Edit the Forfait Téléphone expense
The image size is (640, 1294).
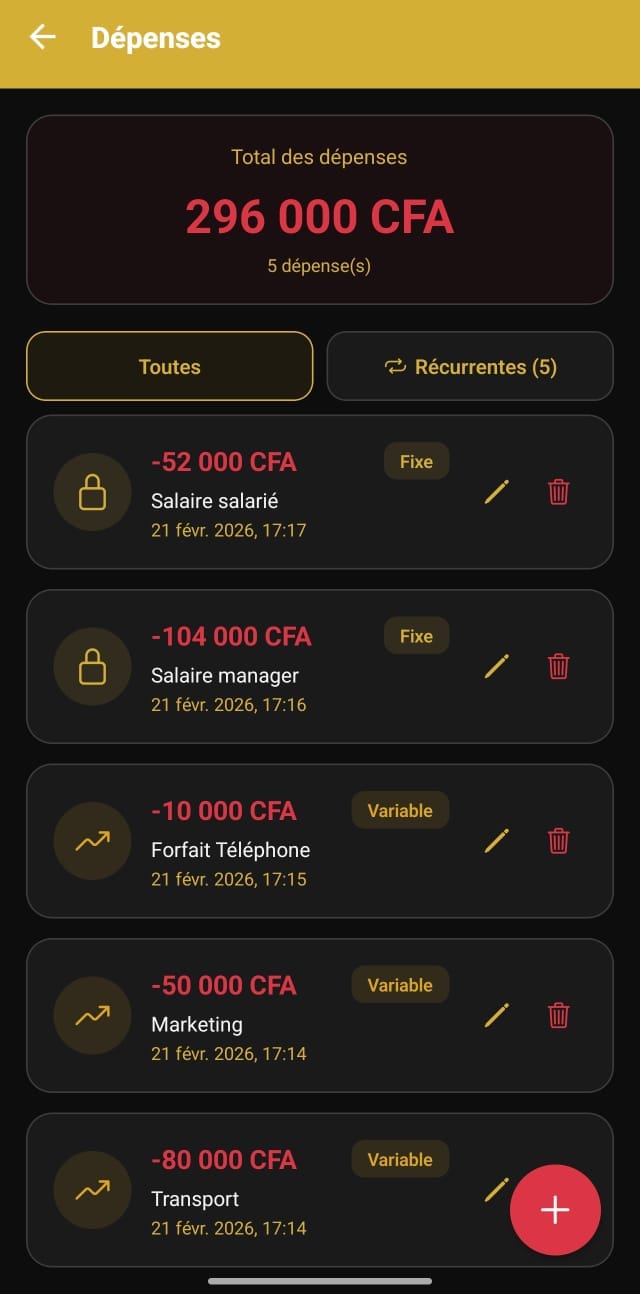coord(497,841)
